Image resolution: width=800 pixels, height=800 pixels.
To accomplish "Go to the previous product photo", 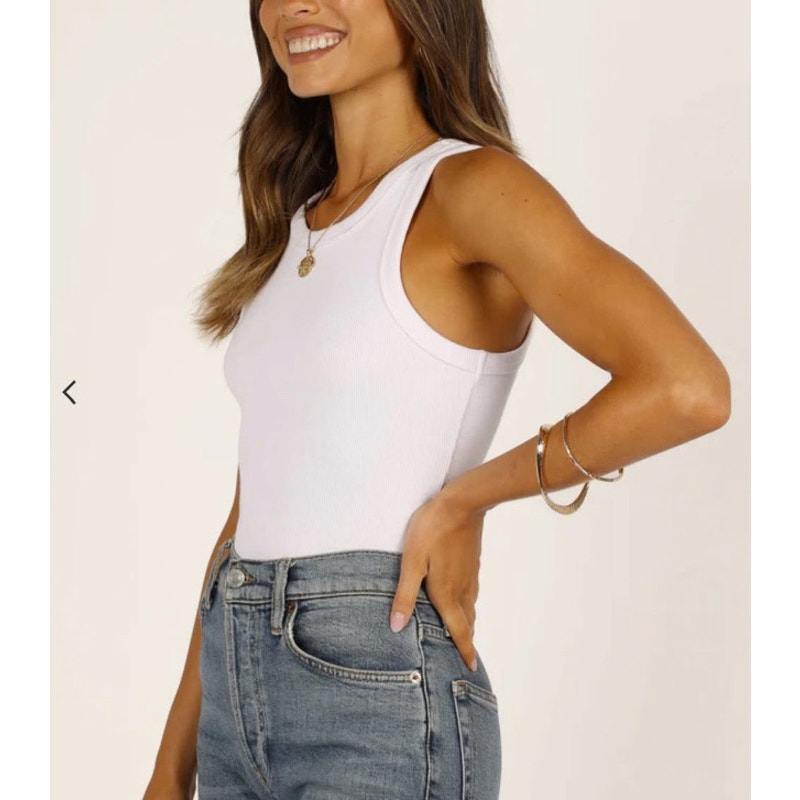I will click(x=69, y=392).
